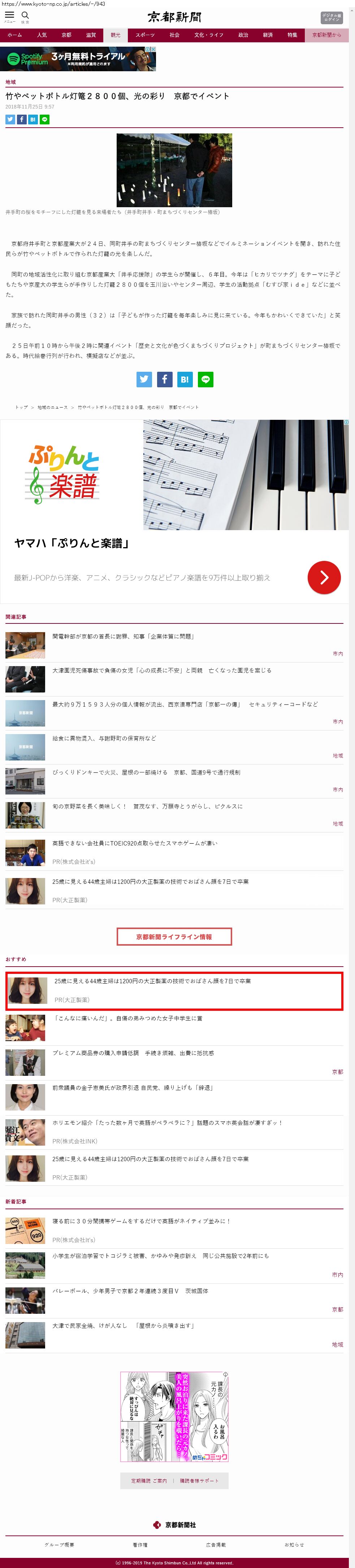
Task: Open the デジタル版ログイン button
Action: (331, 18)
